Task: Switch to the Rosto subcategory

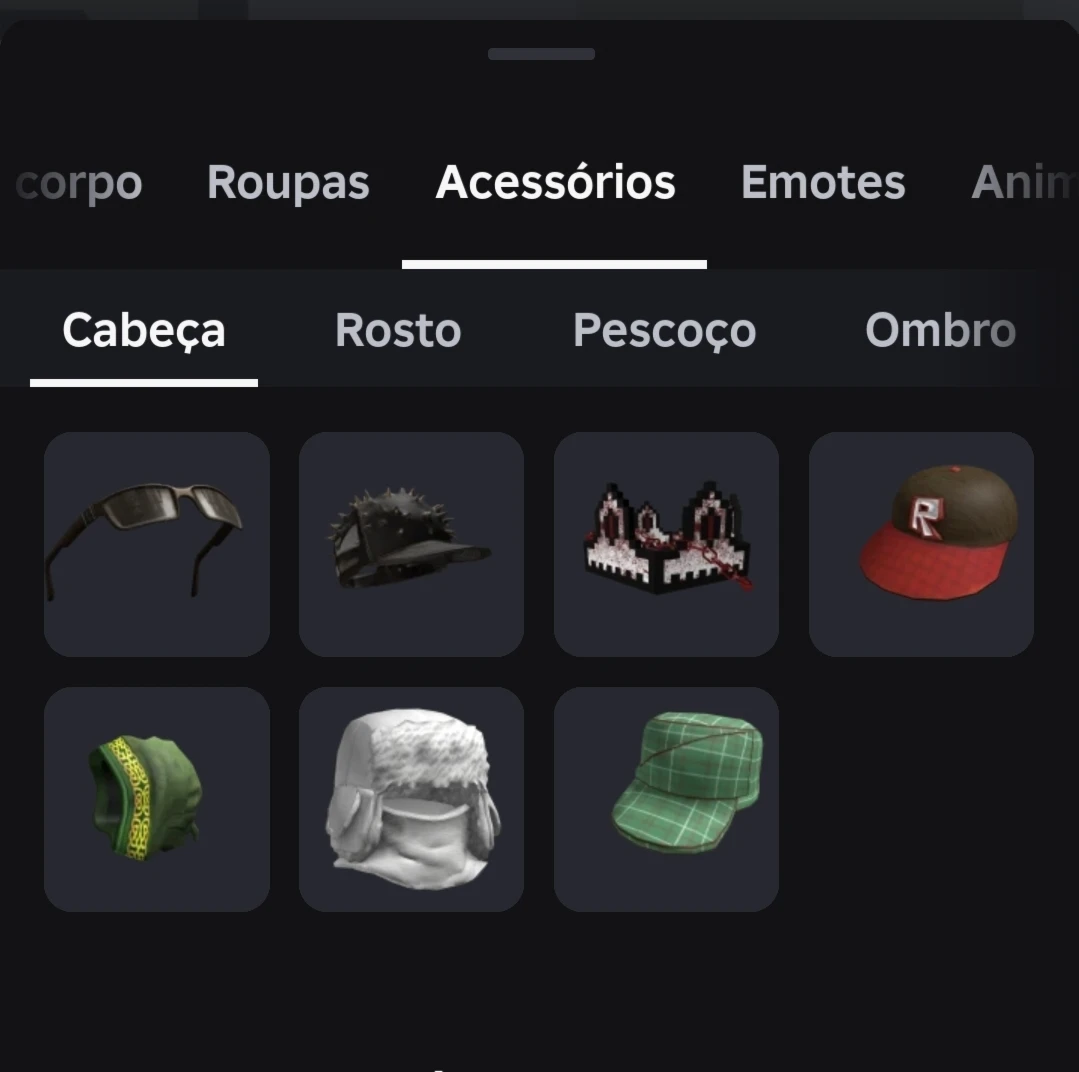Action: 397,330
